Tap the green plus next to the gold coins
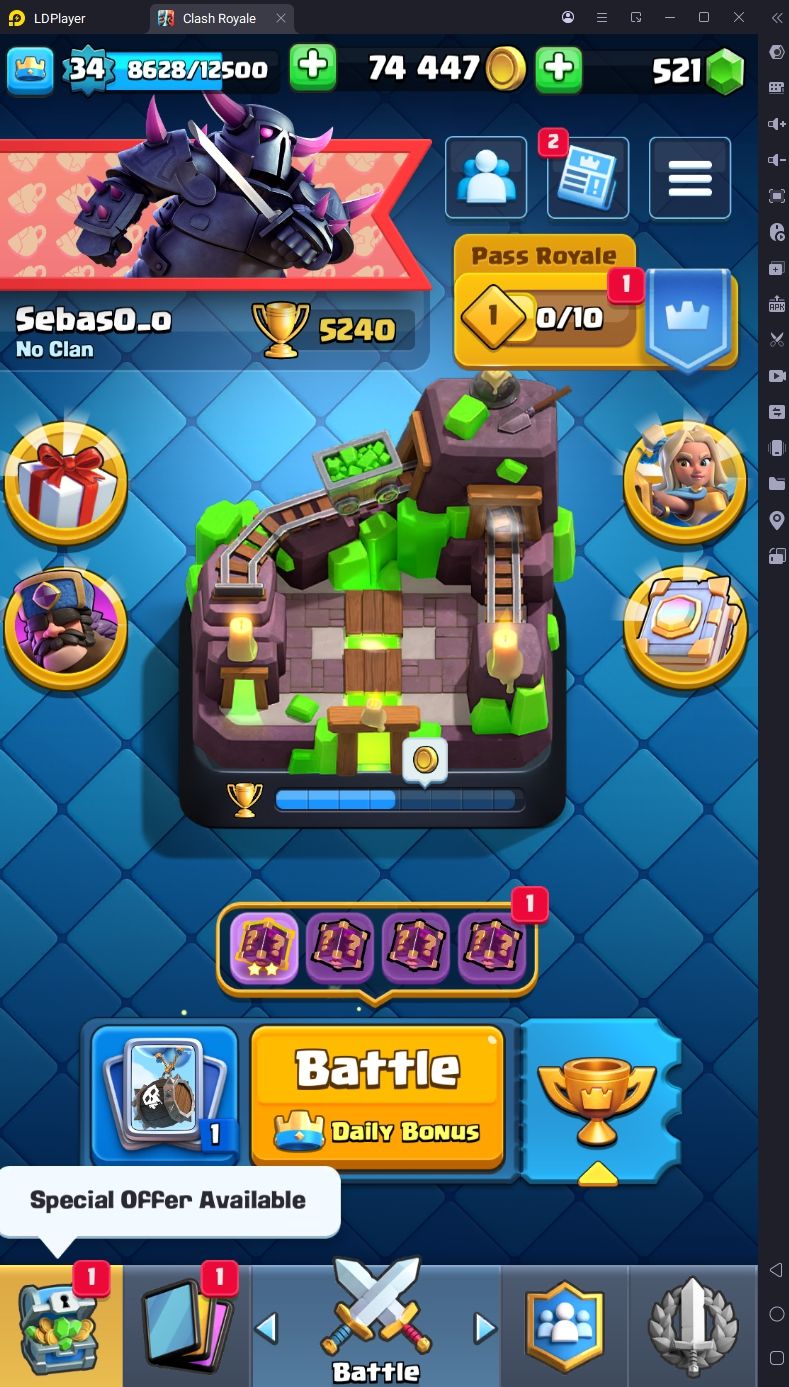 [559, 68]
